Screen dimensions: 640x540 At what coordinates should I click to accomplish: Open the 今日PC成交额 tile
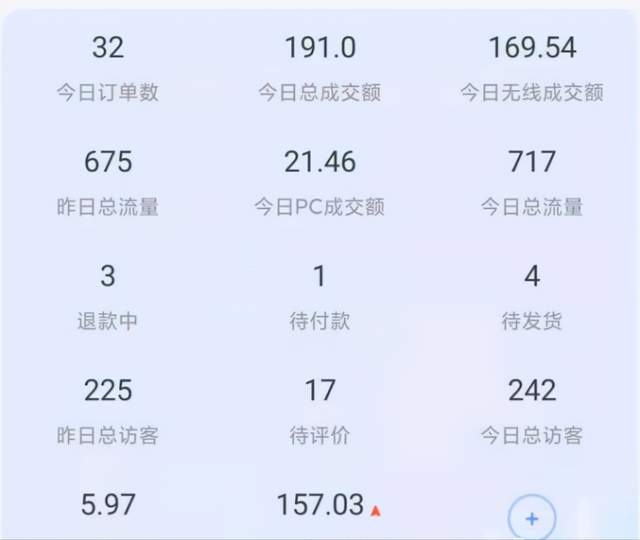[x=320, y=183]
